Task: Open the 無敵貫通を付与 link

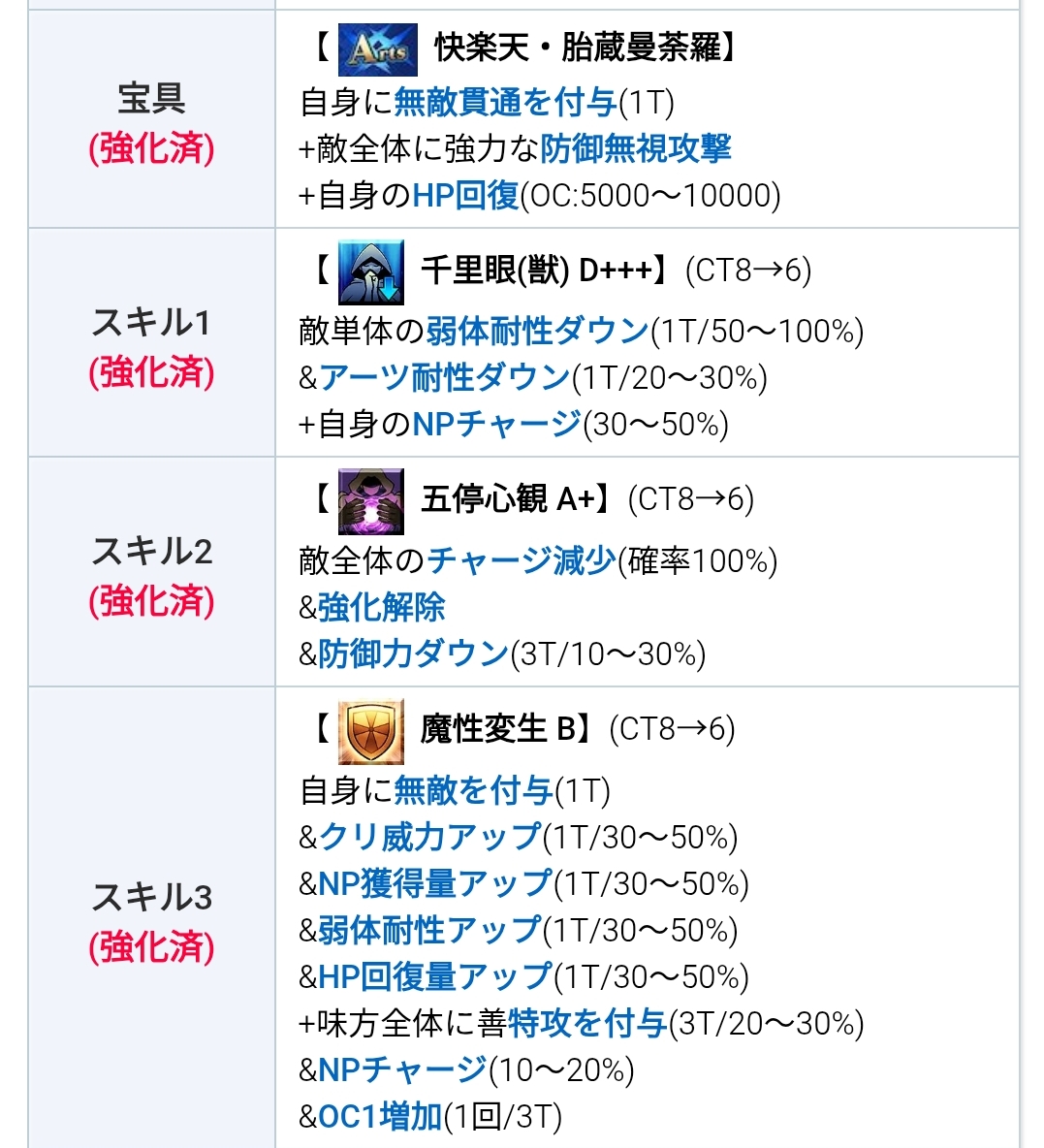Action: (x=505, y=103)
